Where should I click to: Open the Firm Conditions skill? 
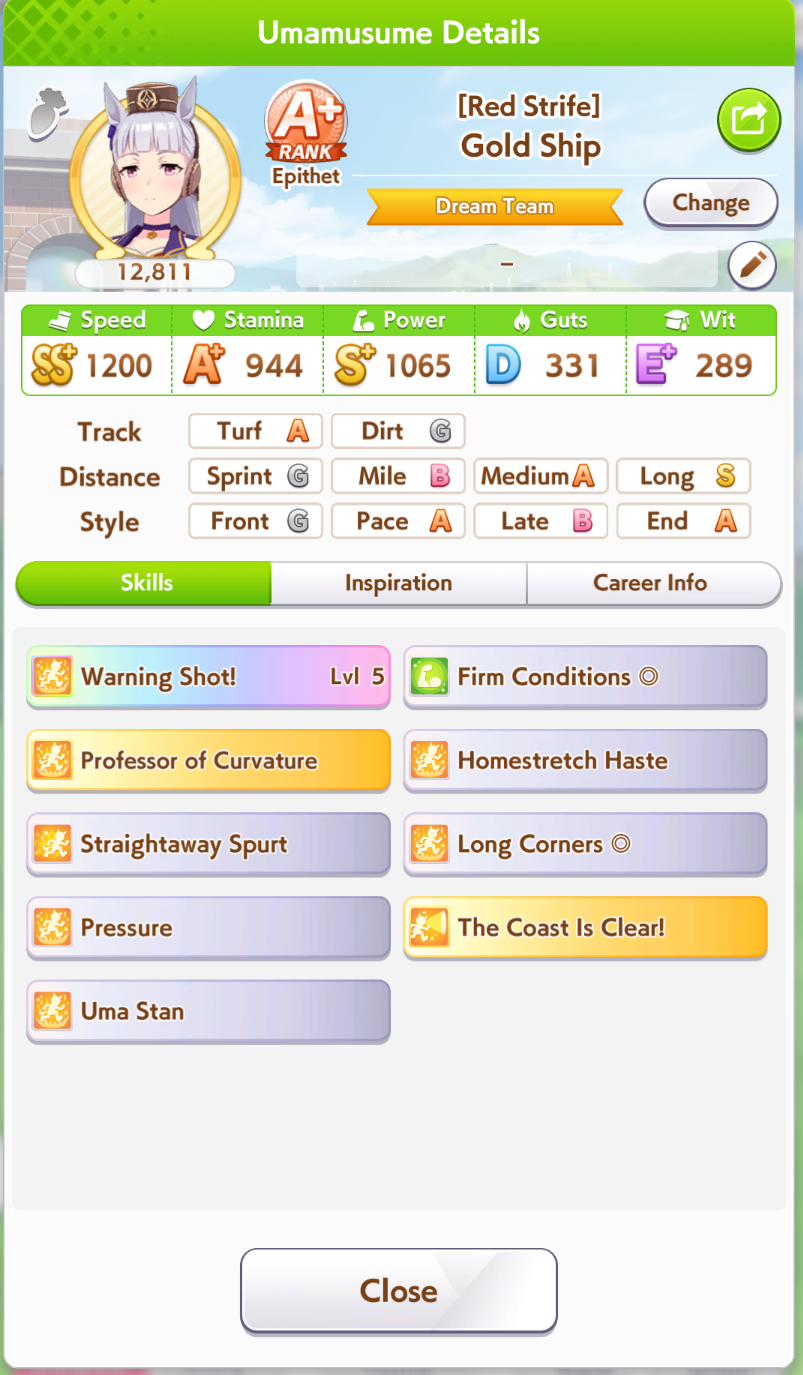click(x=585, y=677)
